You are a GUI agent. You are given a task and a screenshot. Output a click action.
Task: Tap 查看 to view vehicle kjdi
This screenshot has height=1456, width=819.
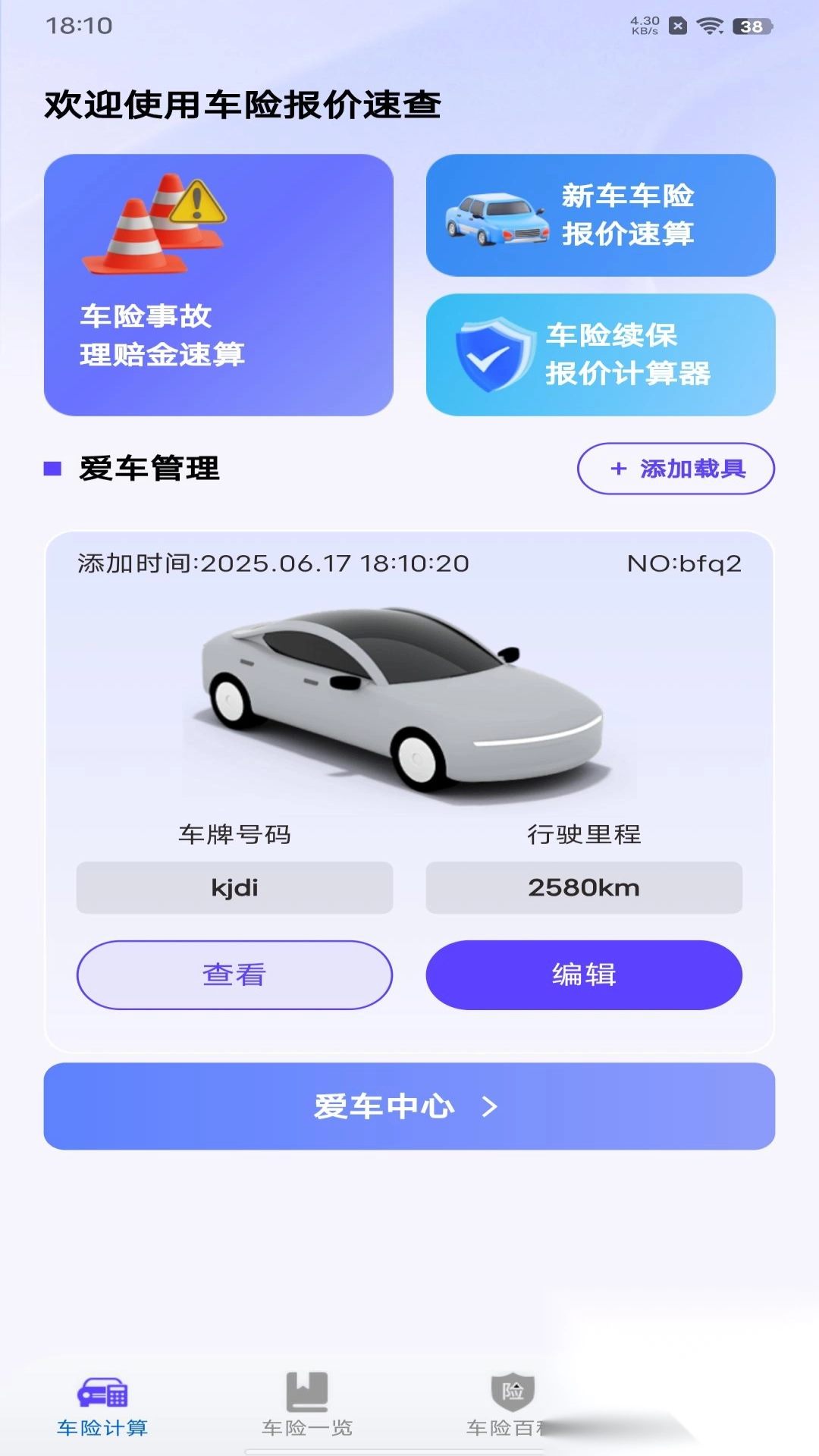tap(234, 974)
